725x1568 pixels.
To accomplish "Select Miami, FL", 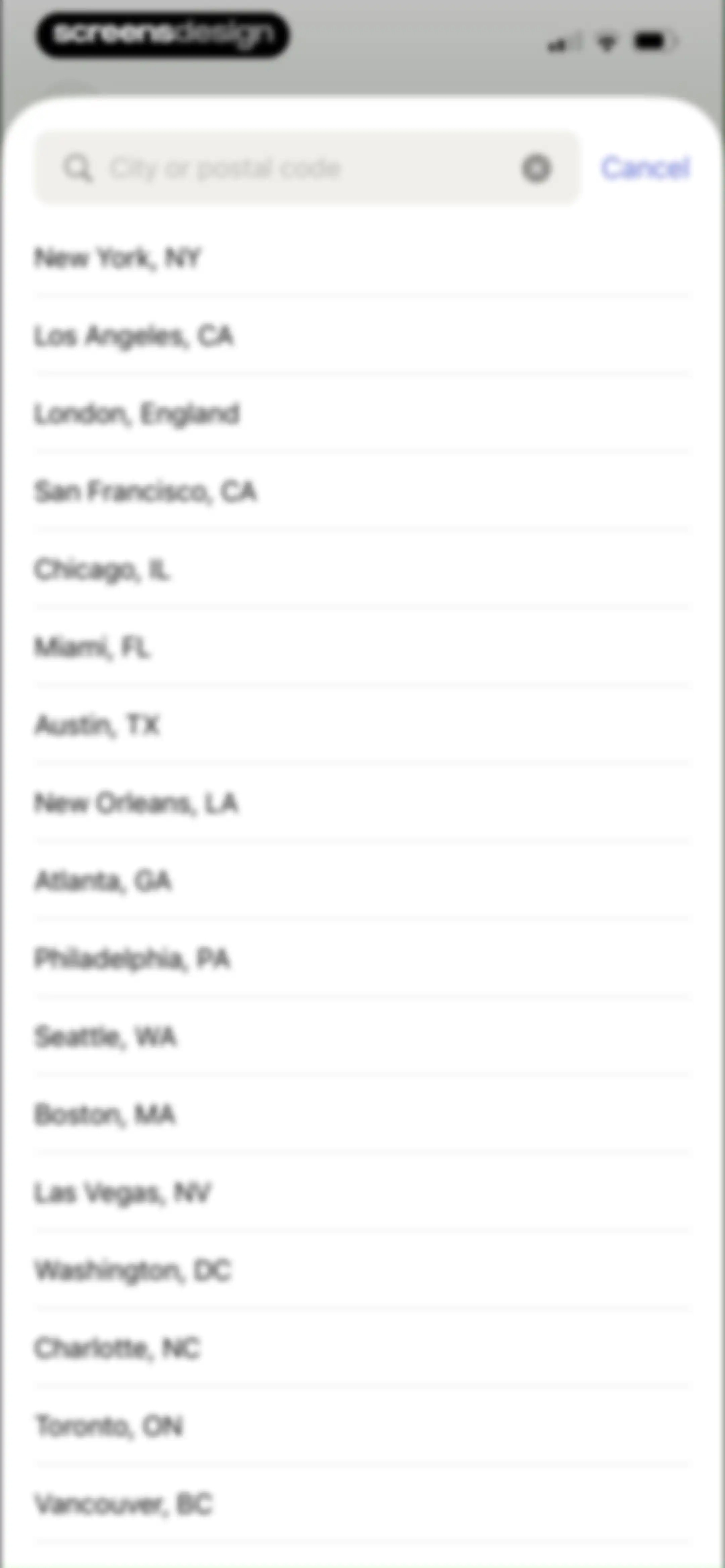I will [362, 648].
